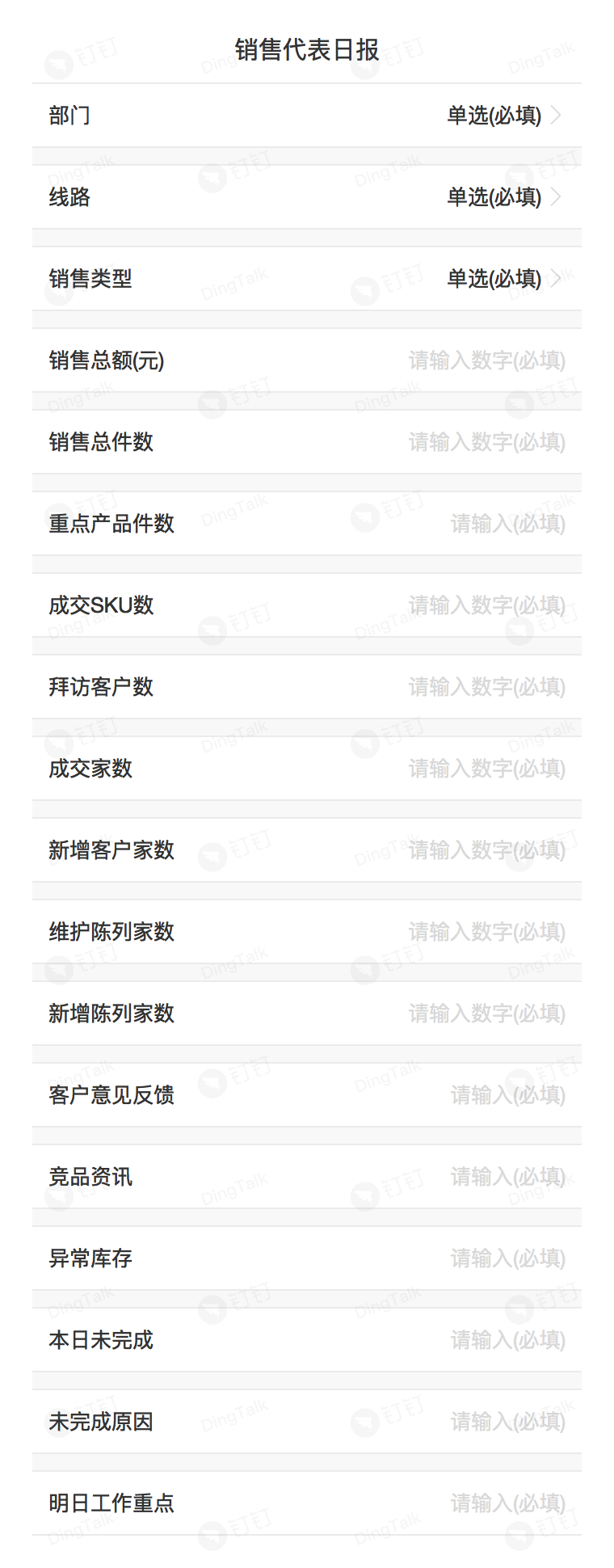
Task: Choose an option for 线路
Action: [x=494, y=197]
